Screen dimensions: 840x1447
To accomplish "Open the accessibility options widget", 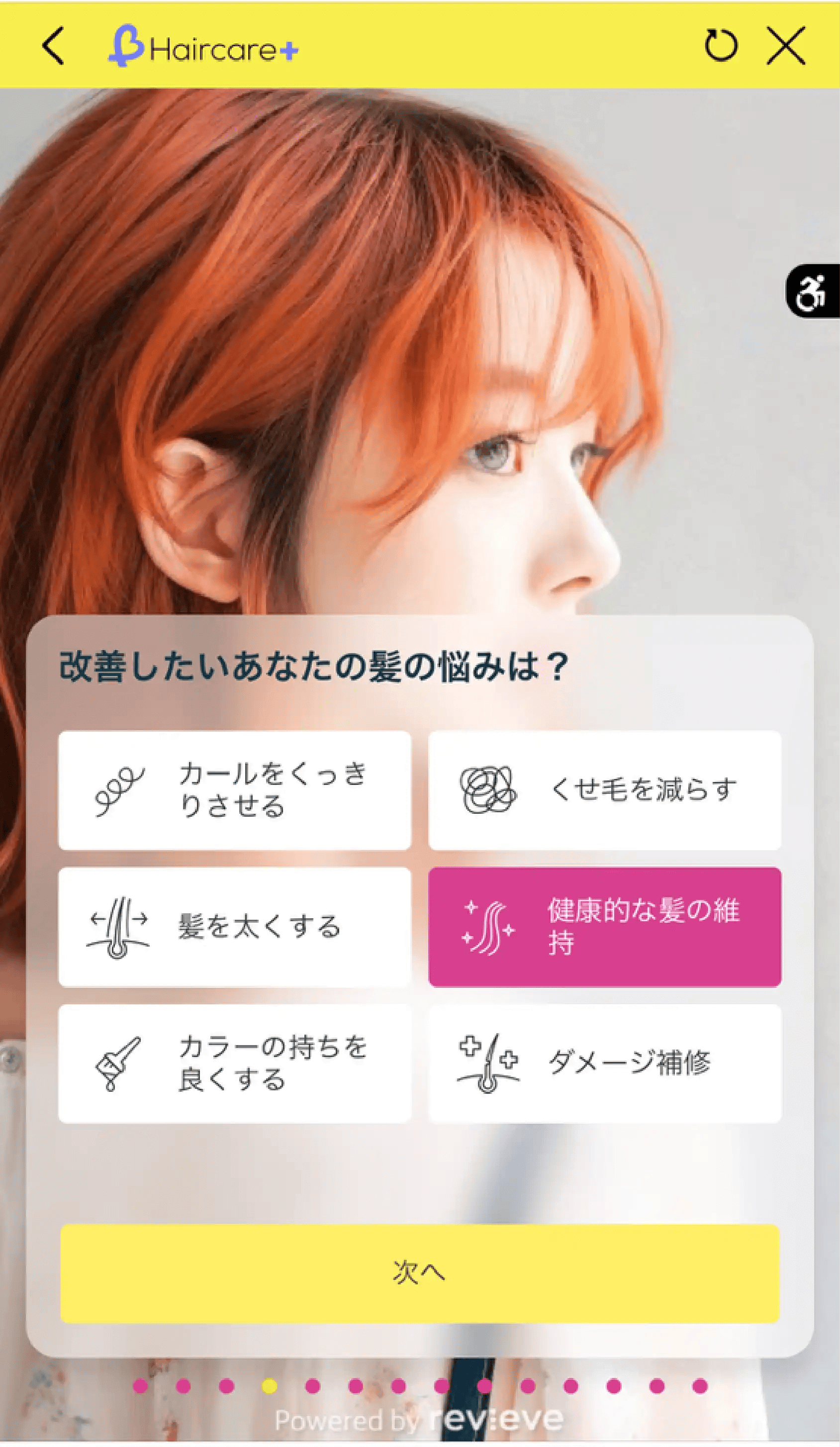I will coord(812,291).
